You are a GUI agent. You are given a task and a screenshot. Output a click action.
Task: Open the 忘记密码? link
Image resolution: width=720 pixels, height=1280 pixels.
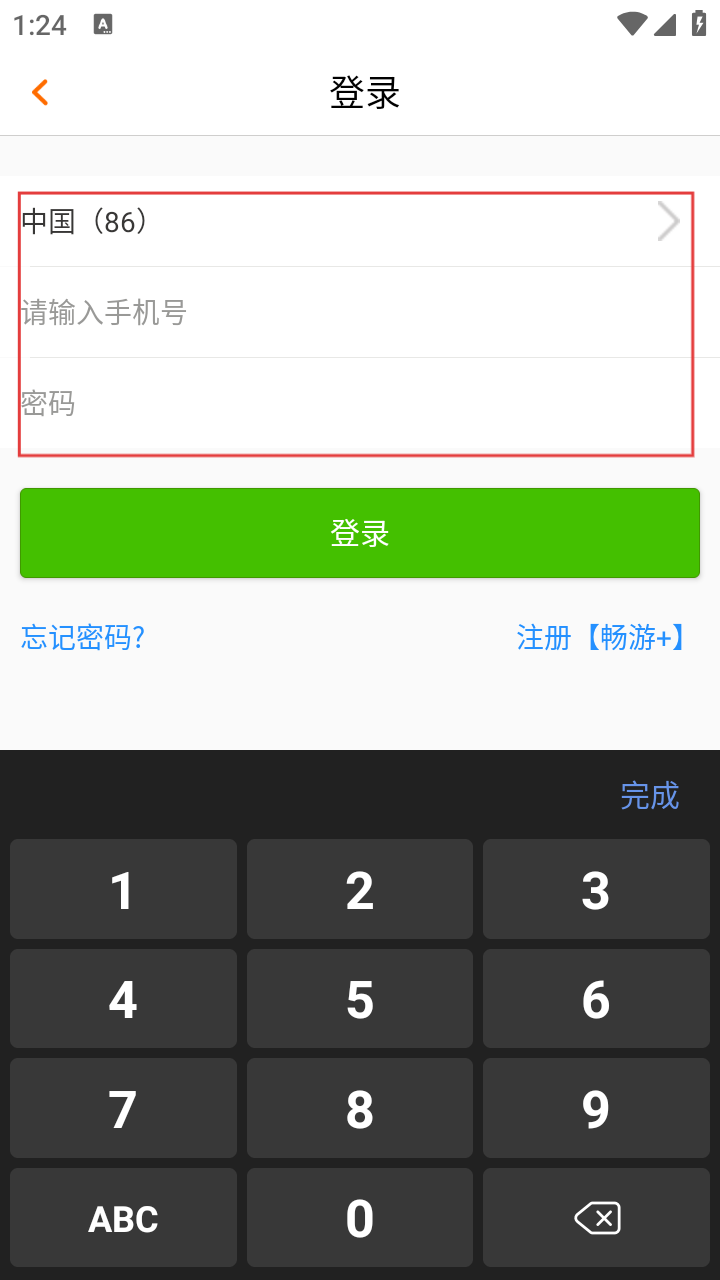(84, 637)
